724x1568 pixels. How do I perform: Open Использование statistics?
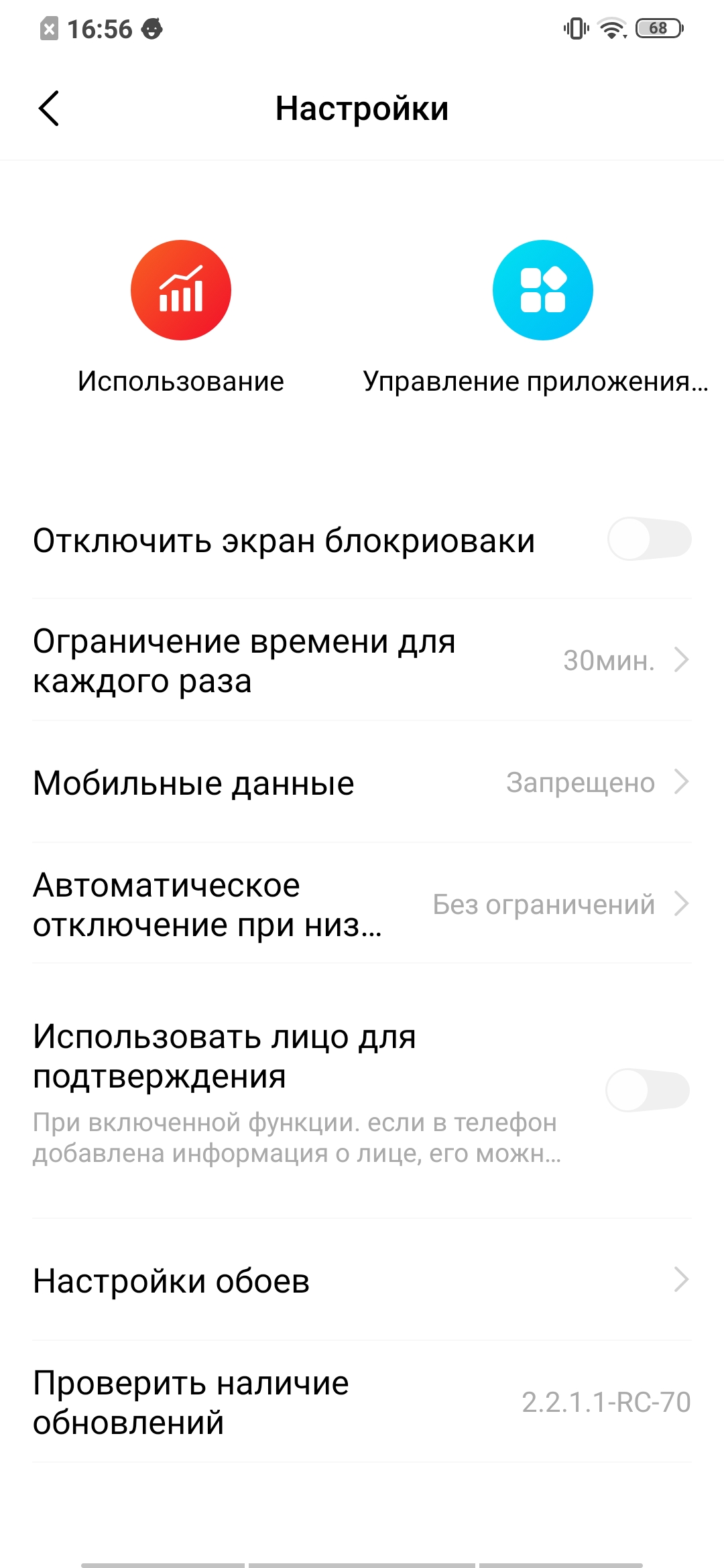tap(180, 291)
